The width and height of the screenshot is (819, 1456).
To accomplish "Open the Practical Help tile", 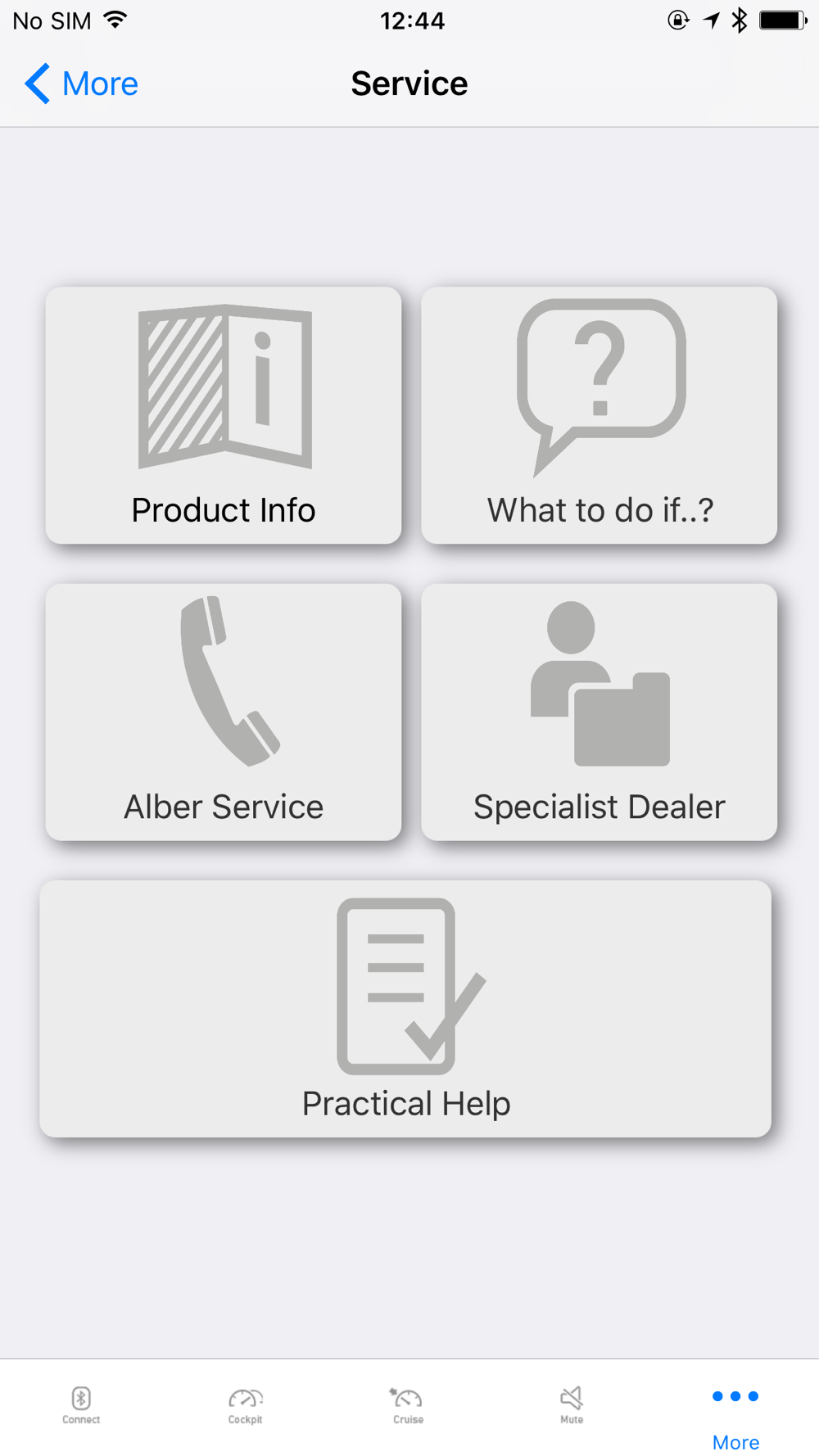I will (x=405, y=1009).
